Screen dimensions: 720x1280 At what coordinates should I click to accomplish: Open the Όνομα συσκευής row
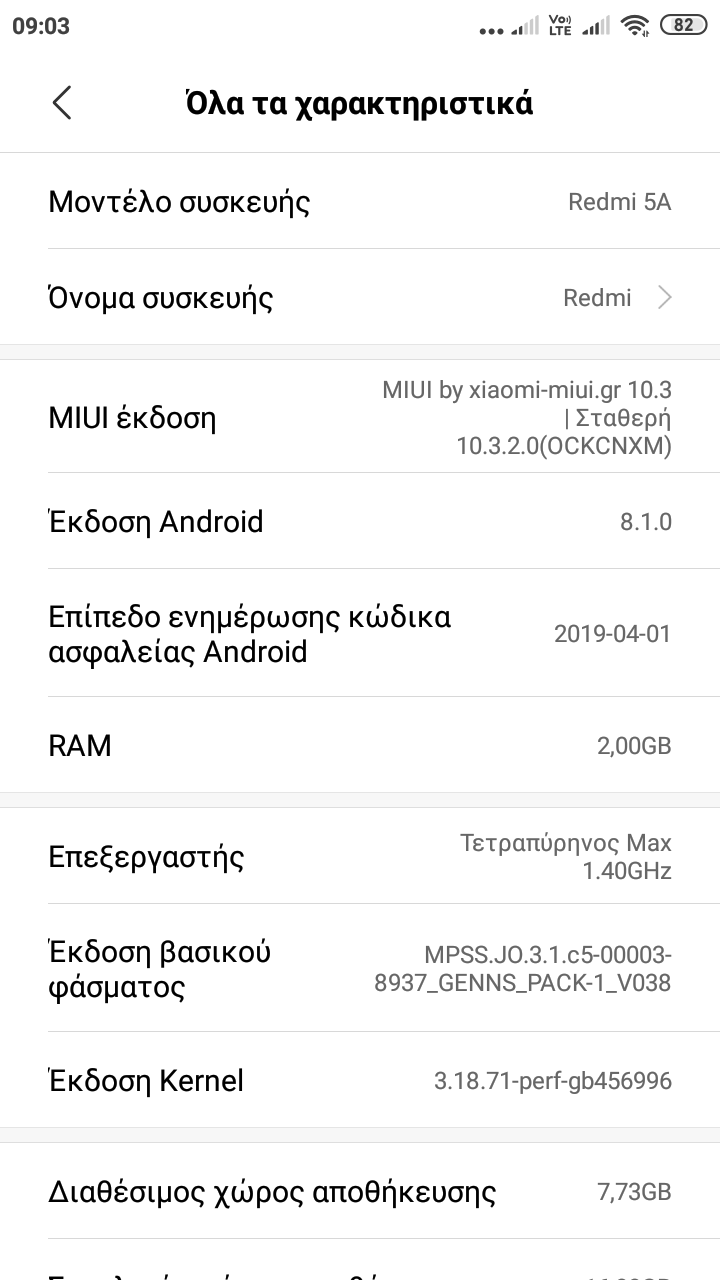(x=360, y=298)
